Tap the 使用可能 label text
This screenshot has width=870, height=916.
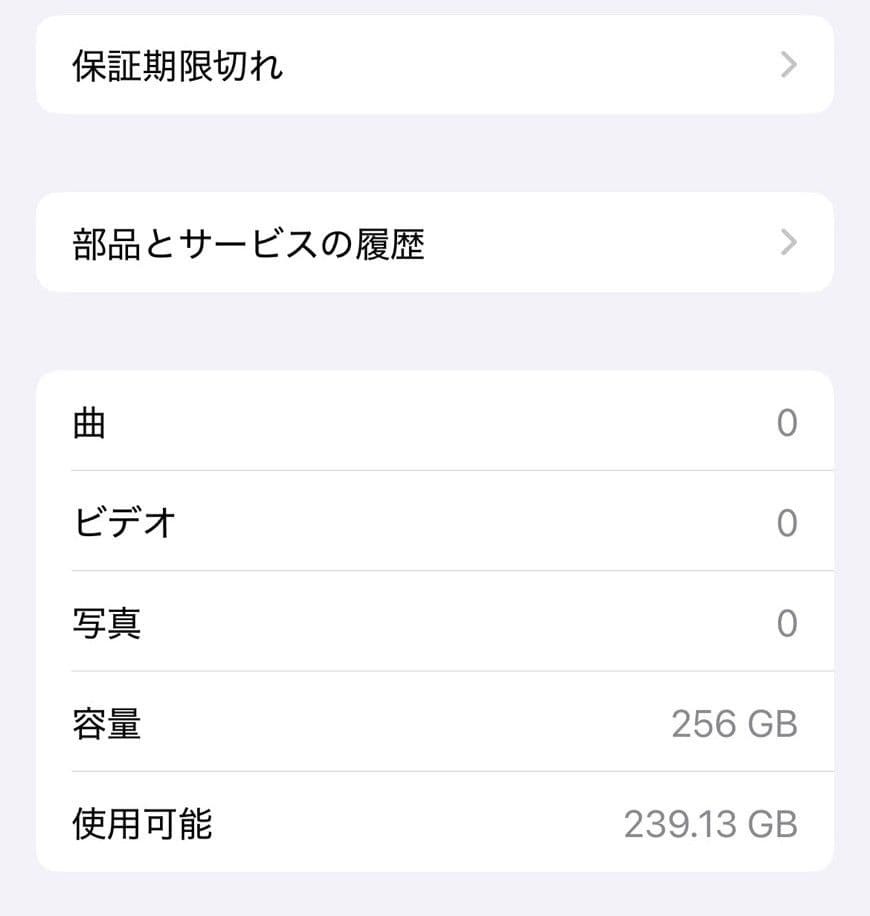tap(141, 825)
